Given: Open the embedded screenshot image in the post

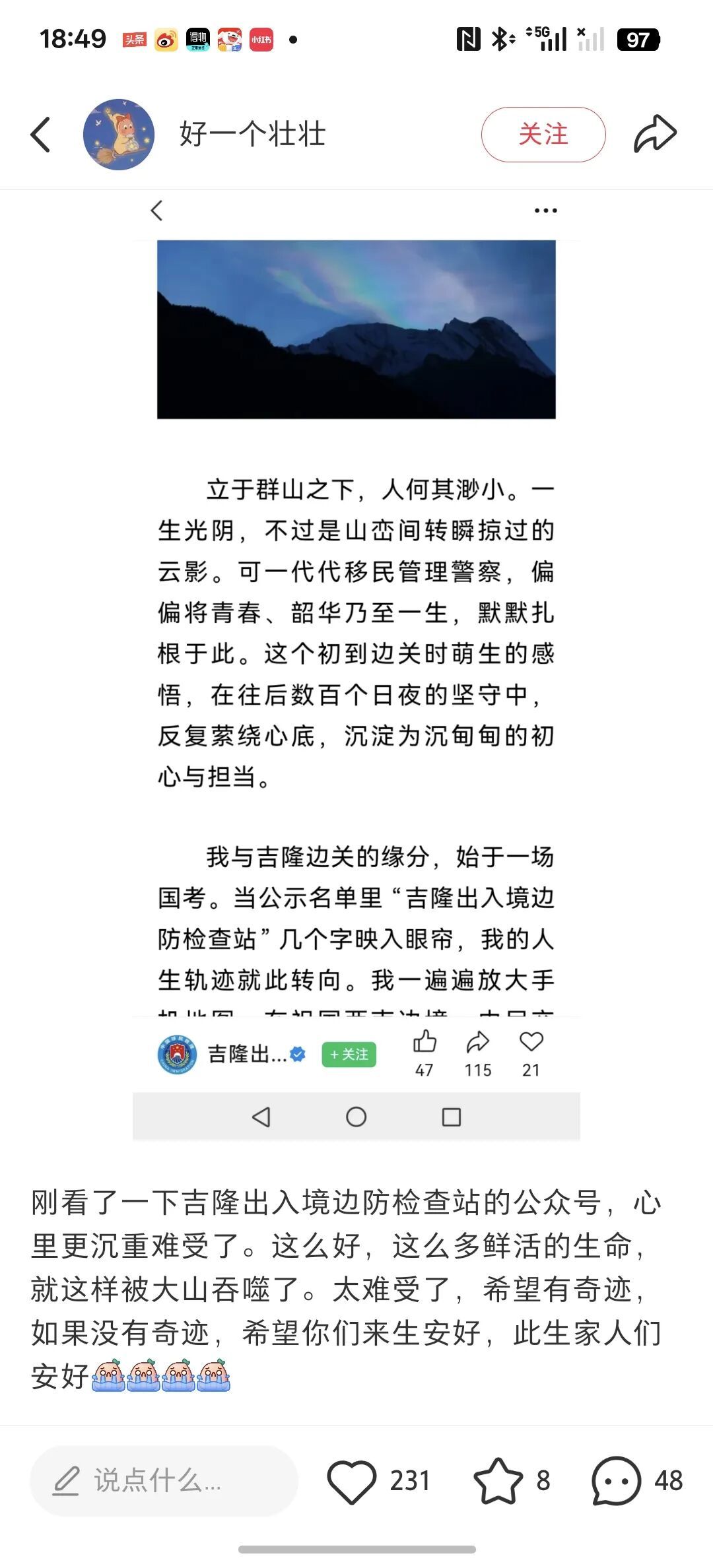Looking at the screenshot, I should (356, 666).
